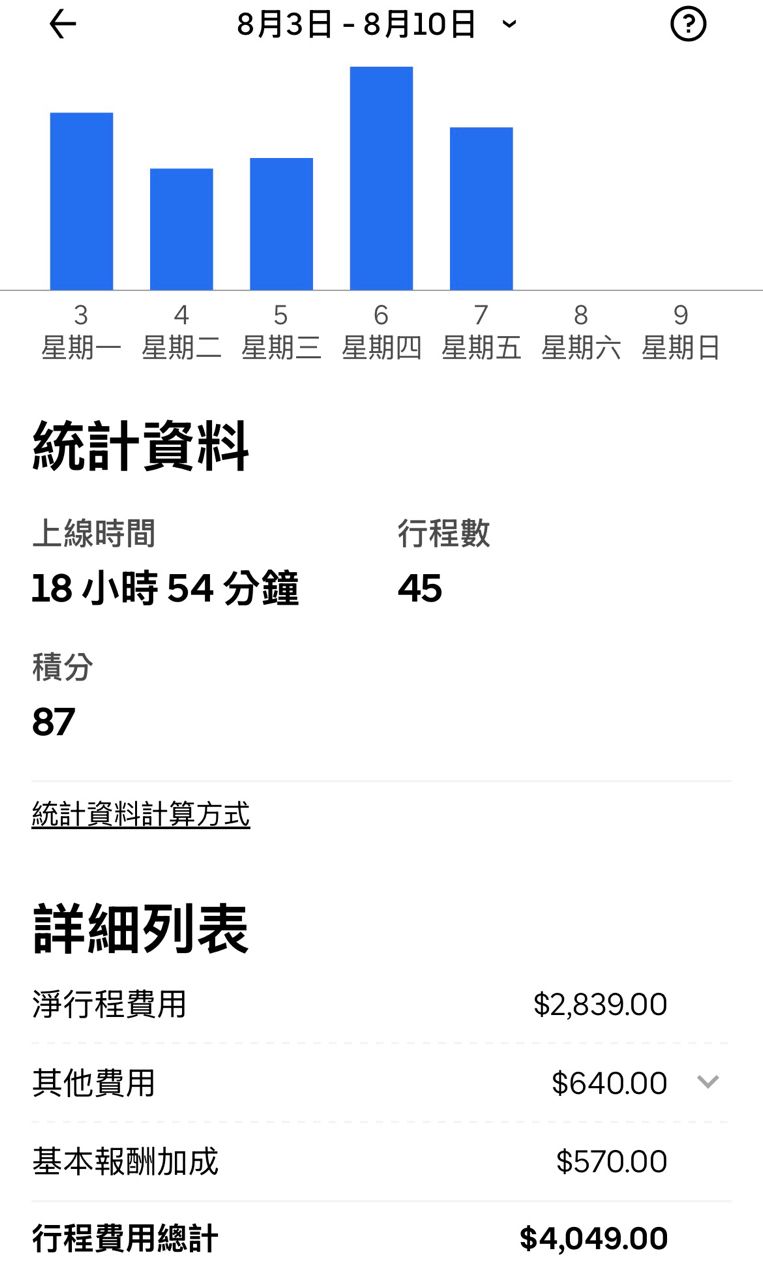This screenshot has width=763, height=1280.
Task: Expand the 其他費用 row chevron
Action: click(x=708, y=1081)
